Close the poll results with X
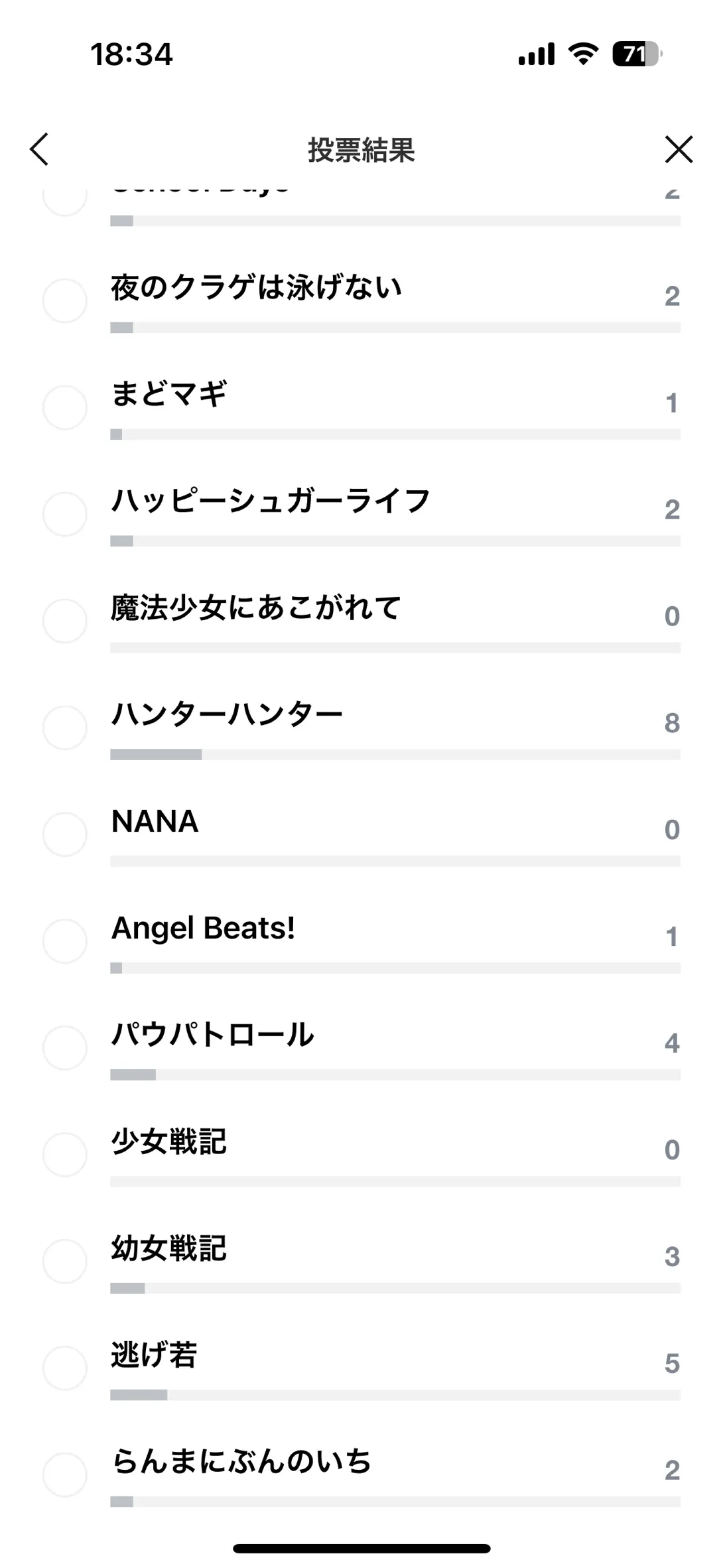 [679, 149]
